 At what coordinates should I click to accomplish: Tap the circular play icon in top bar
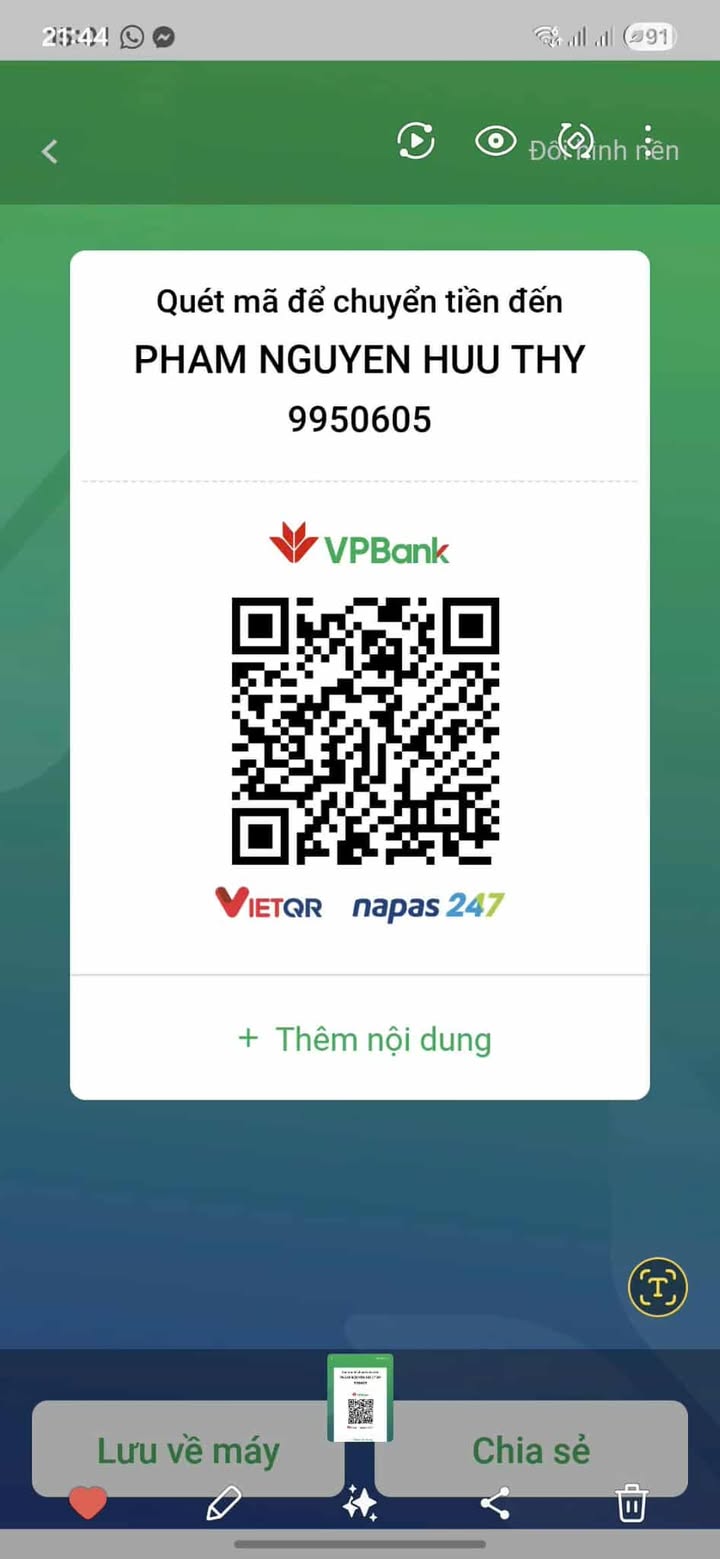(x=415, y=141)
